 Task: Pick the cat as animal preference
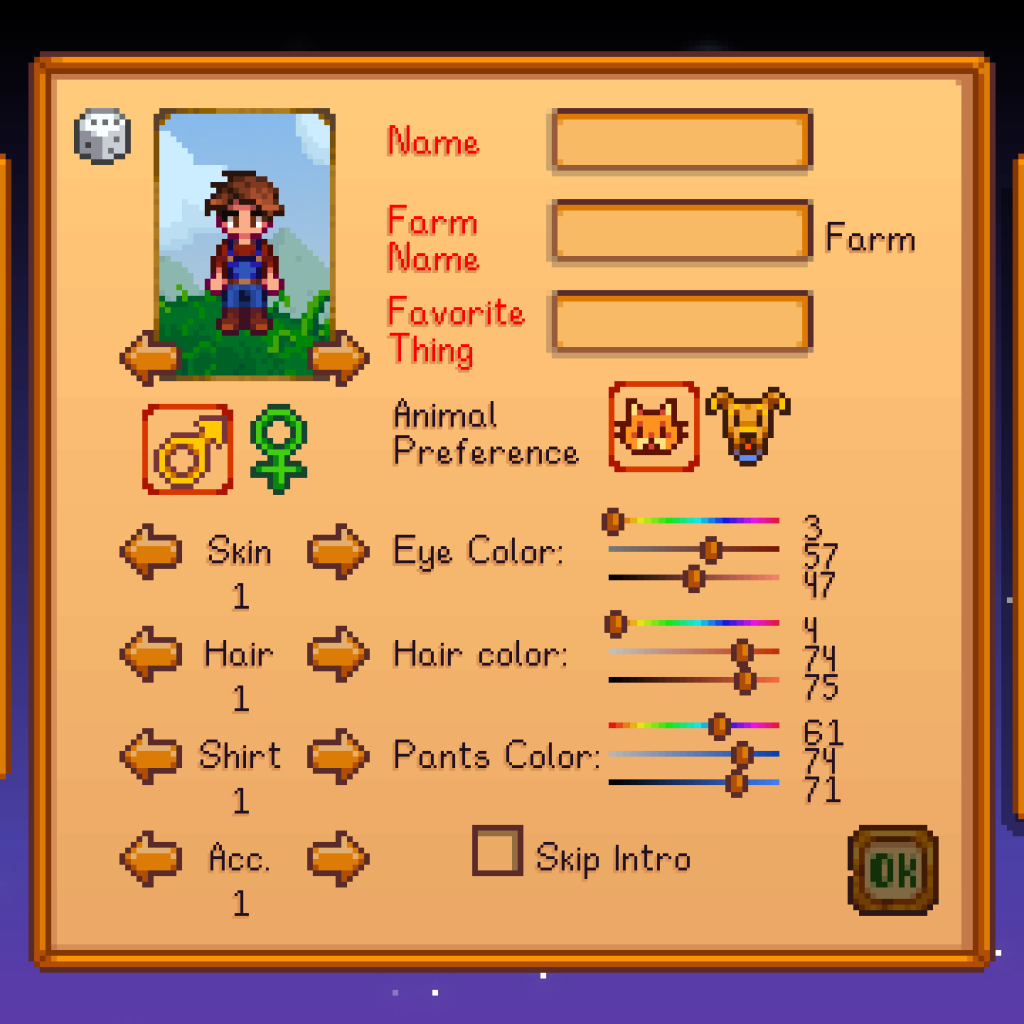pos(654,426)
